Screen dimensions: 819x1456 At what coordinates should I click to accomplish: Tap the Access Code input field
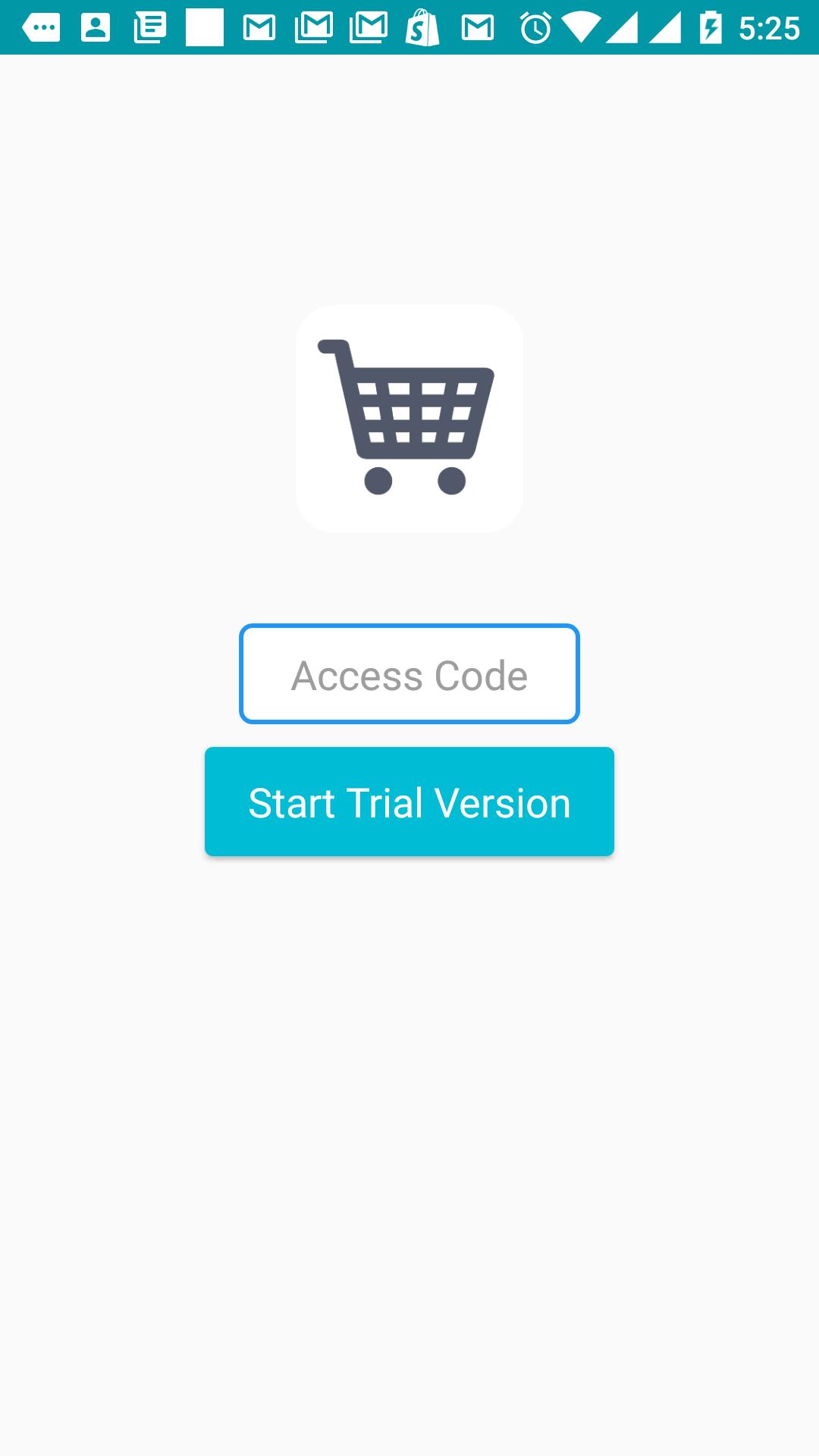point(409,674)
